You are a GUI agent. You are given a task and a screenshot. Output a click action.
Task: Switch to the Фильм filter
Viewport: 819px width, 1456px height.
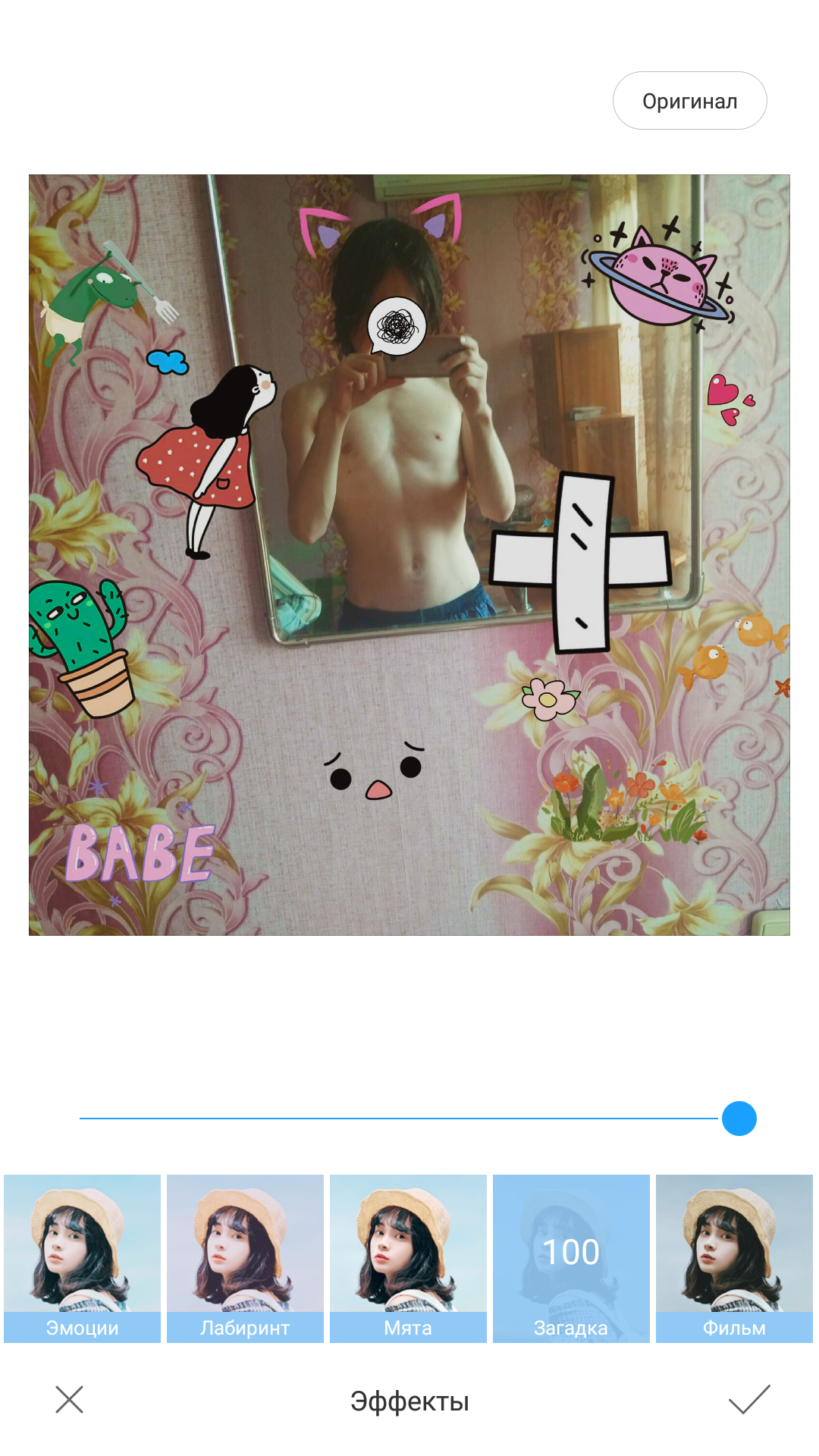[733, 1258]
